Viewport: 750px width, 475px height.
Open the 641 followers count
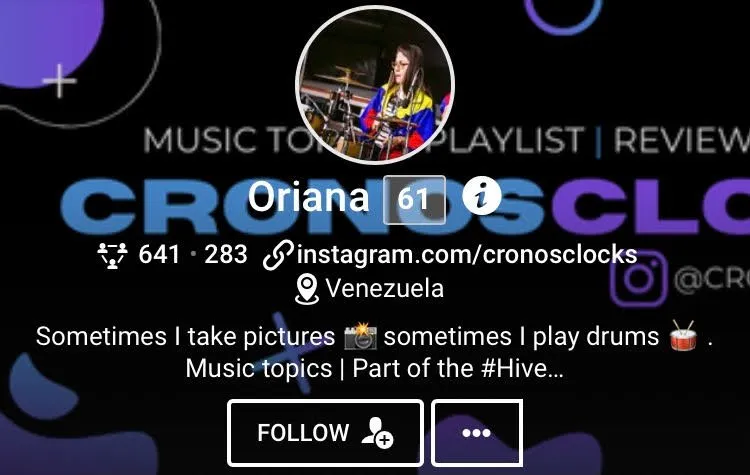[158, 255]
